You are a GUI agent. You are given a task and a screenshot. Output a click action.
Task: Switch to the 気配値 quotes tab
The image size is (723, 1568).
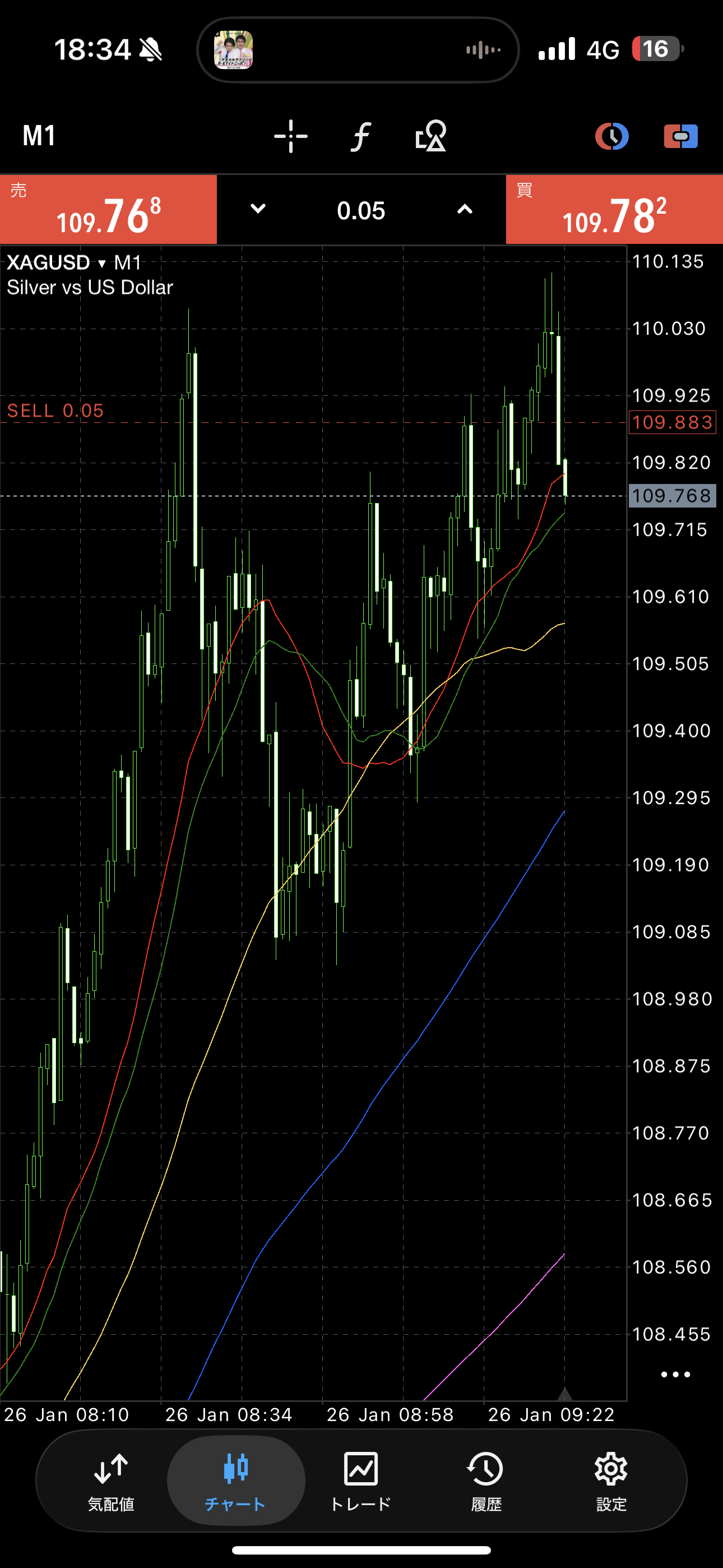point(111,1481)
